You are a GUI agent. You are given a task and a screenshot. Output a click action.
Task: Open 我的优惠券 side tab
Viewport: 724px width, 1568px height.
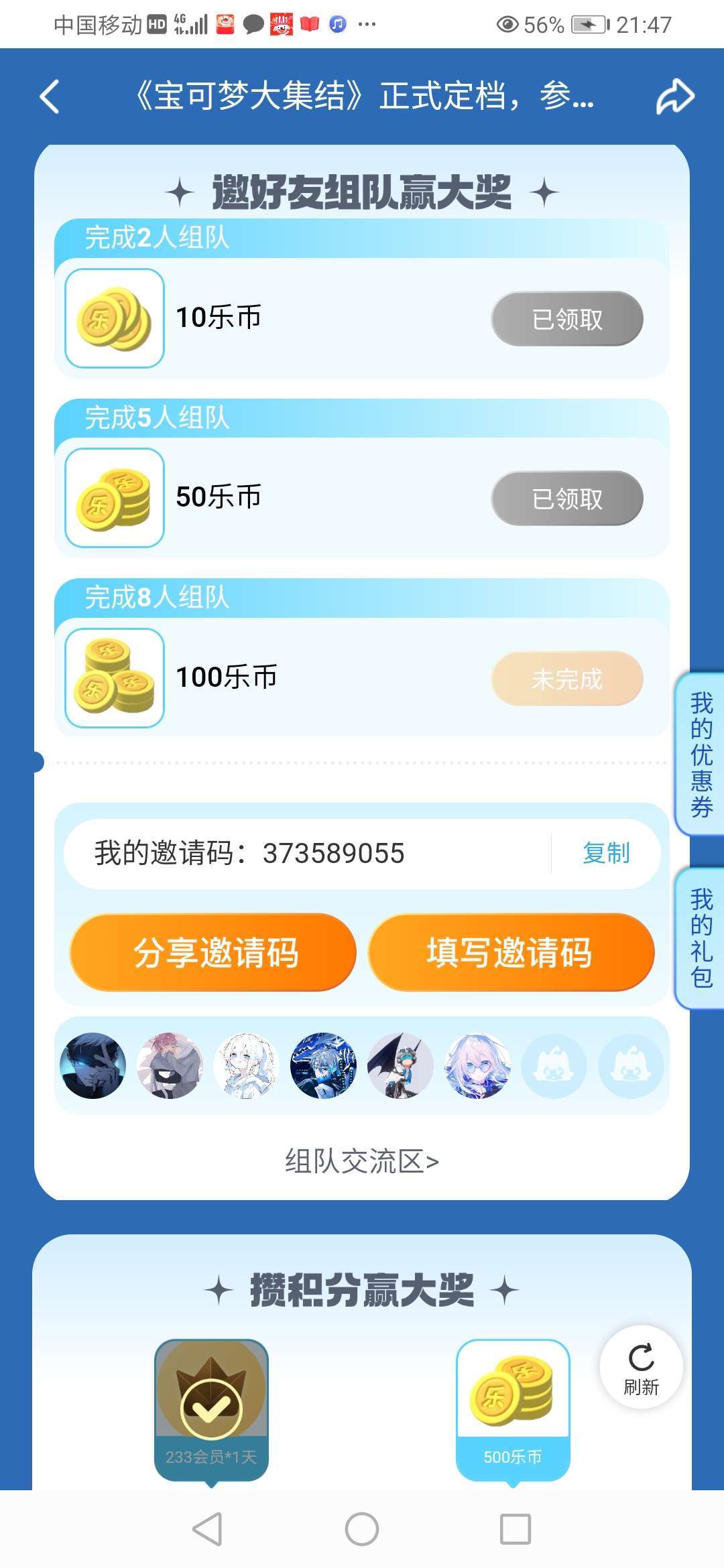[701, 754]
